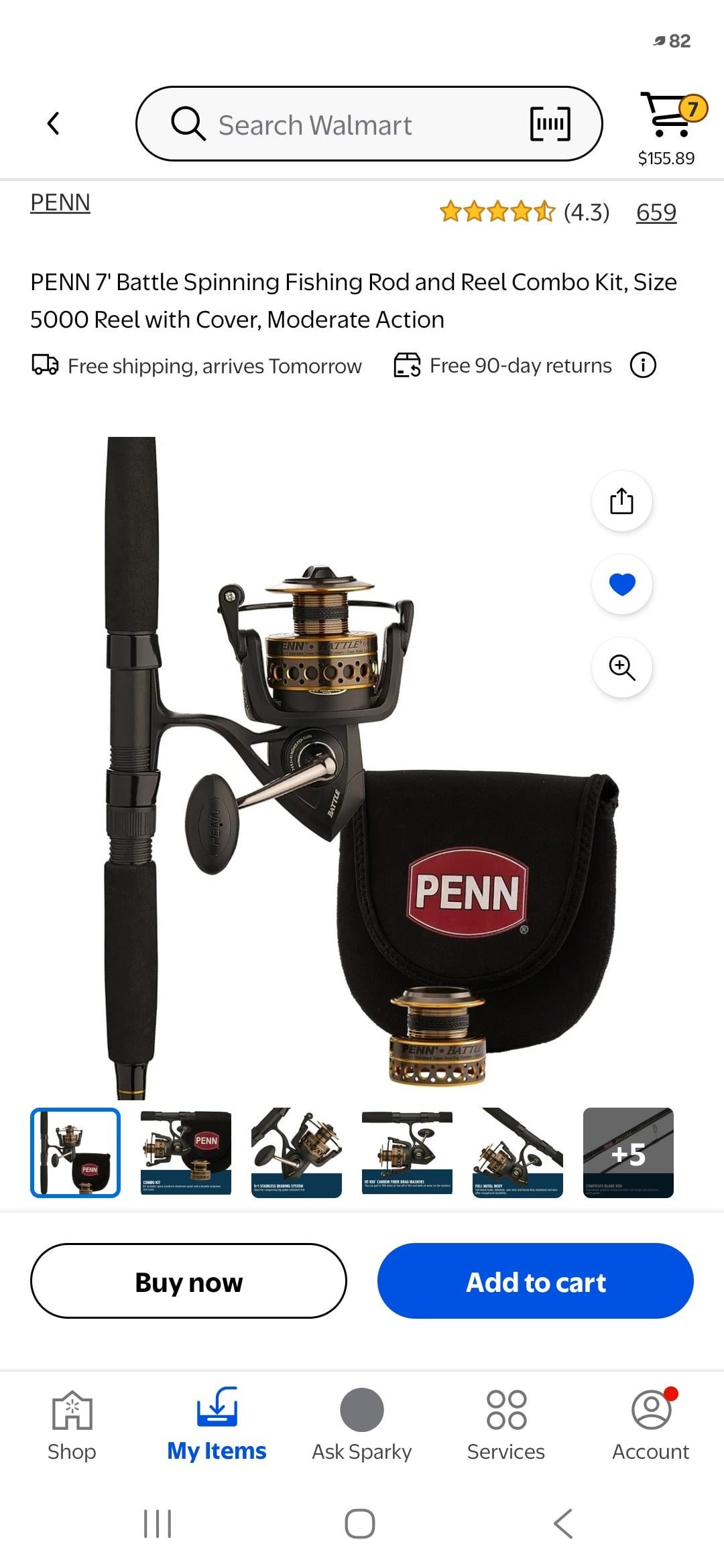Viewport: 724px width, 1568px height.
Task: Open the PENN brand link
Action: click(60, 203)
